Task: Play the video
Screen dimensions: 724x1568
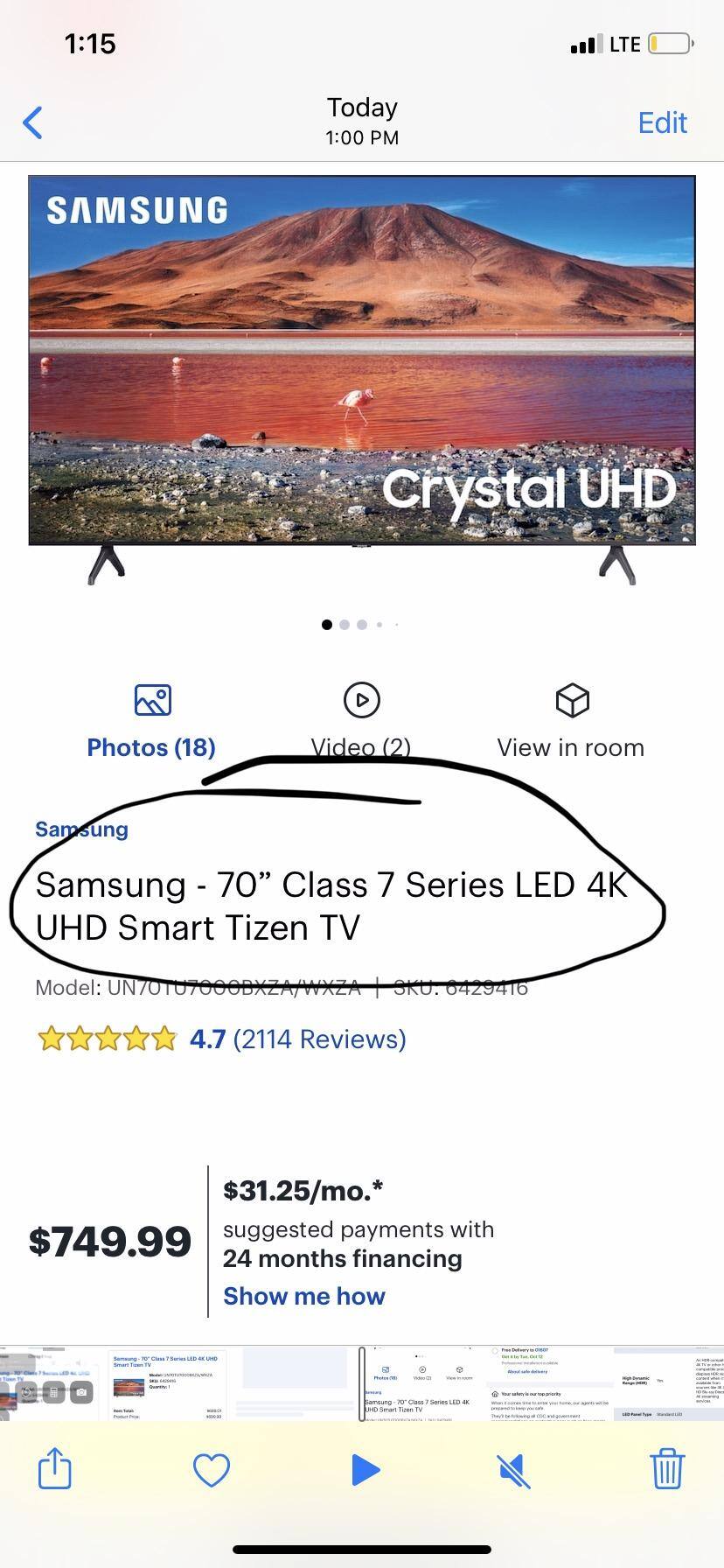Action: [x=365, y=1469]
